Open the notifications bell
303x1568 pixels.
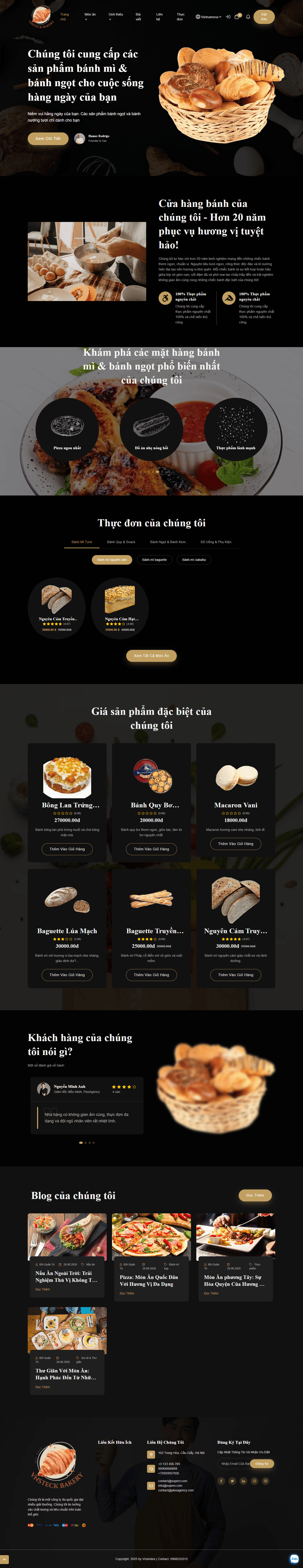248,17
